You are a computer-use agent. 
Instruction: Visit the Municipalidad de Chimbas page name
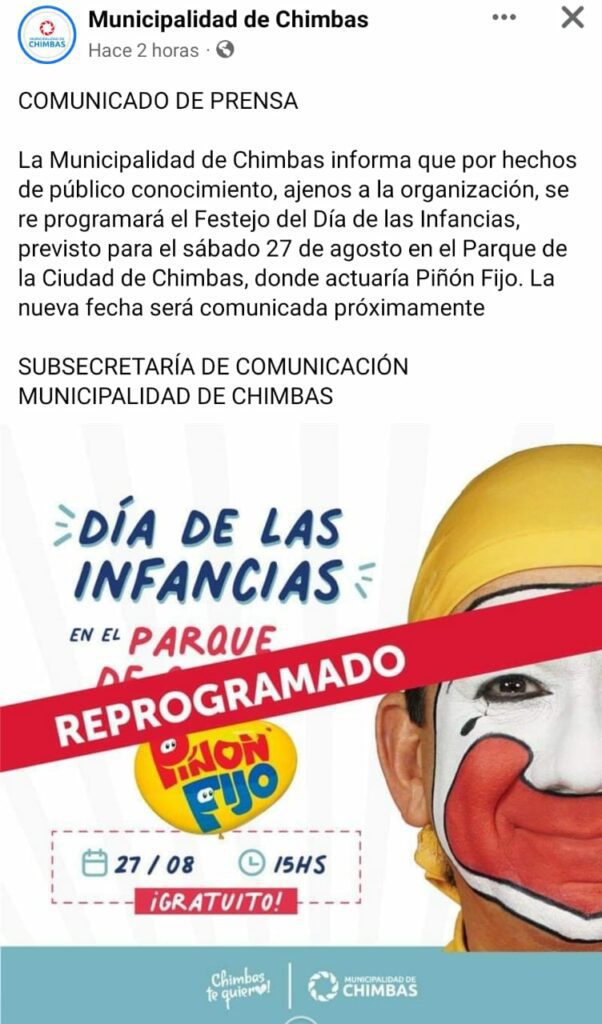click(x=228, y=19)
